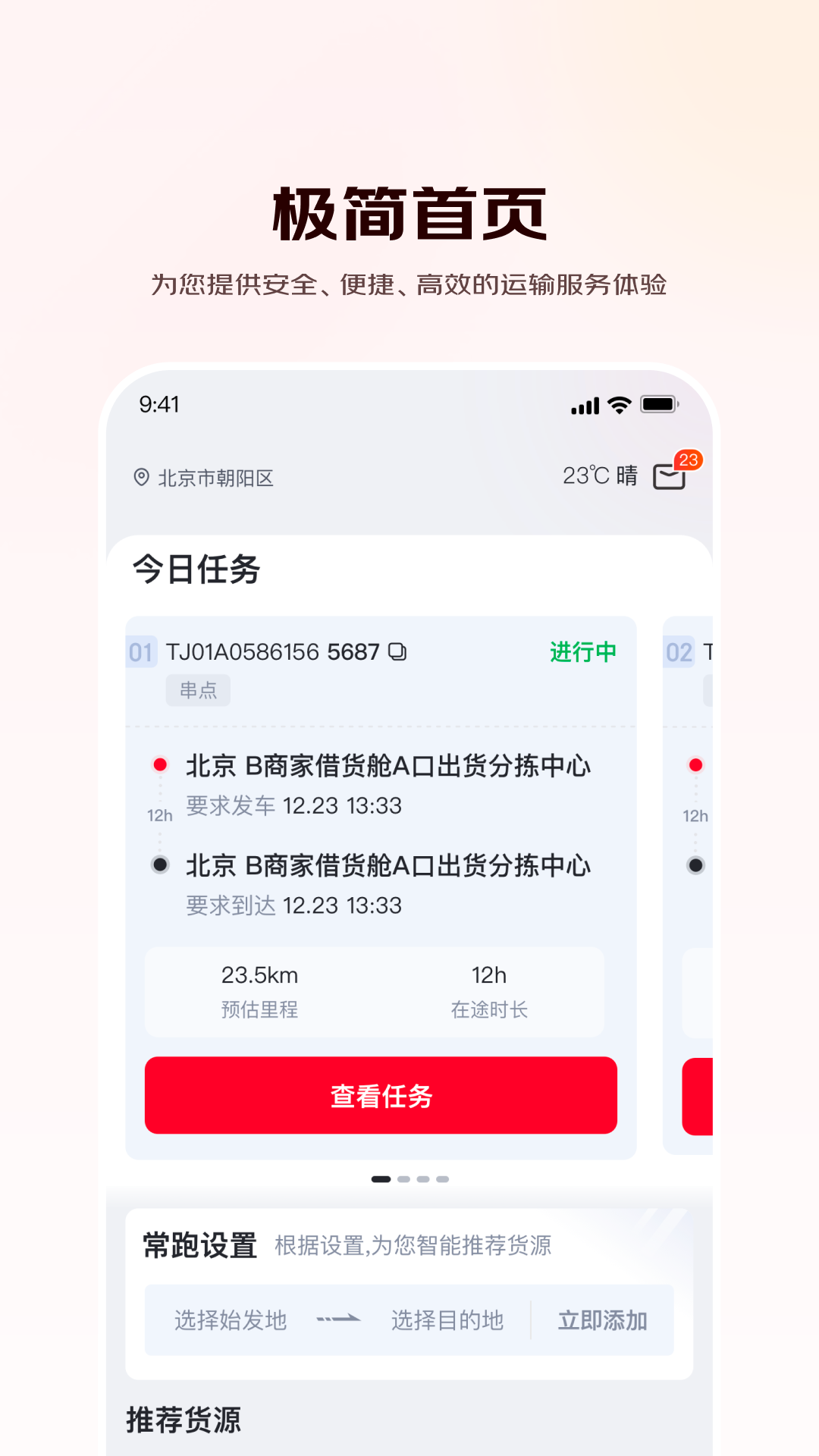819x1456 pixels.
Task: Click the location pin icon
Action: [x=140, y=478]
